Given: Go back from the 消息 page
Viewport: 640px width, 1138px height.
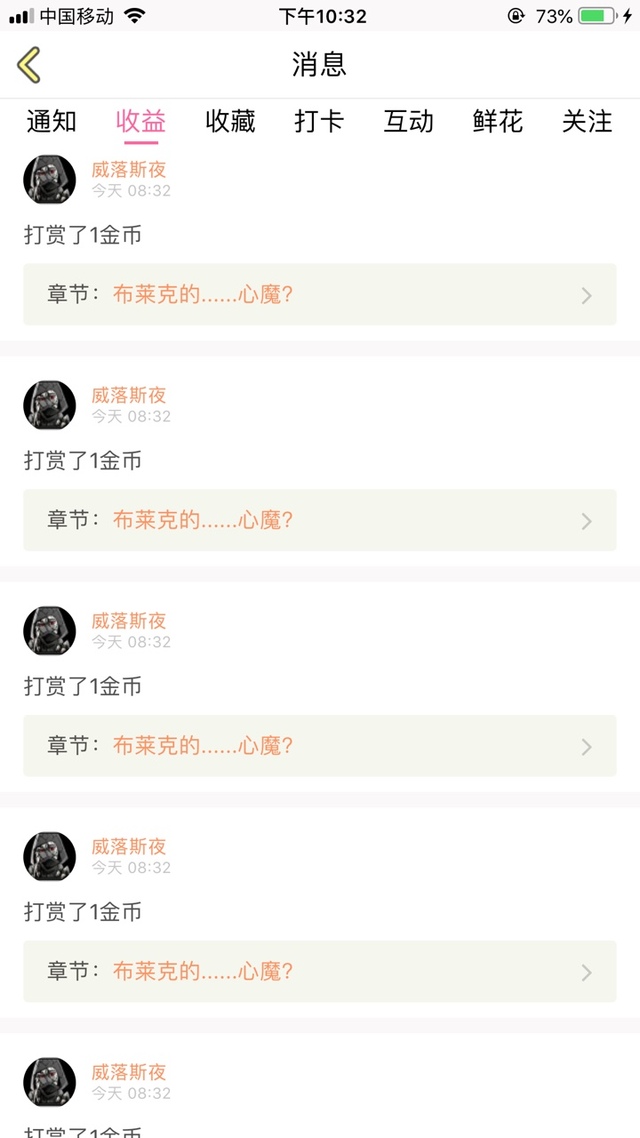Looking at the screenshot, I should point(28,65).
